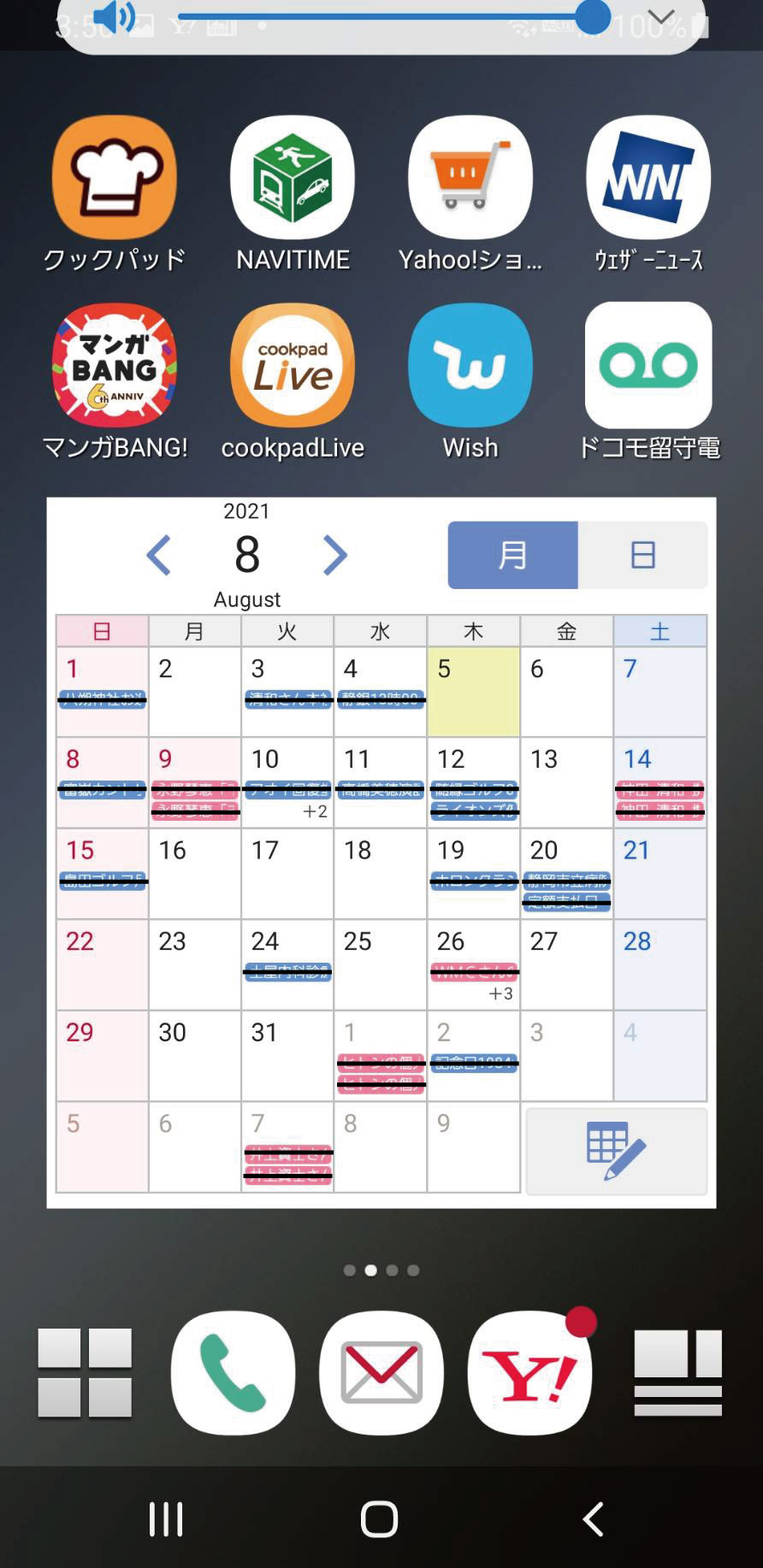Viewport: 763px width, 1568px height.
Task: Open the apps grid drawer
Action: pos(85,1372)
